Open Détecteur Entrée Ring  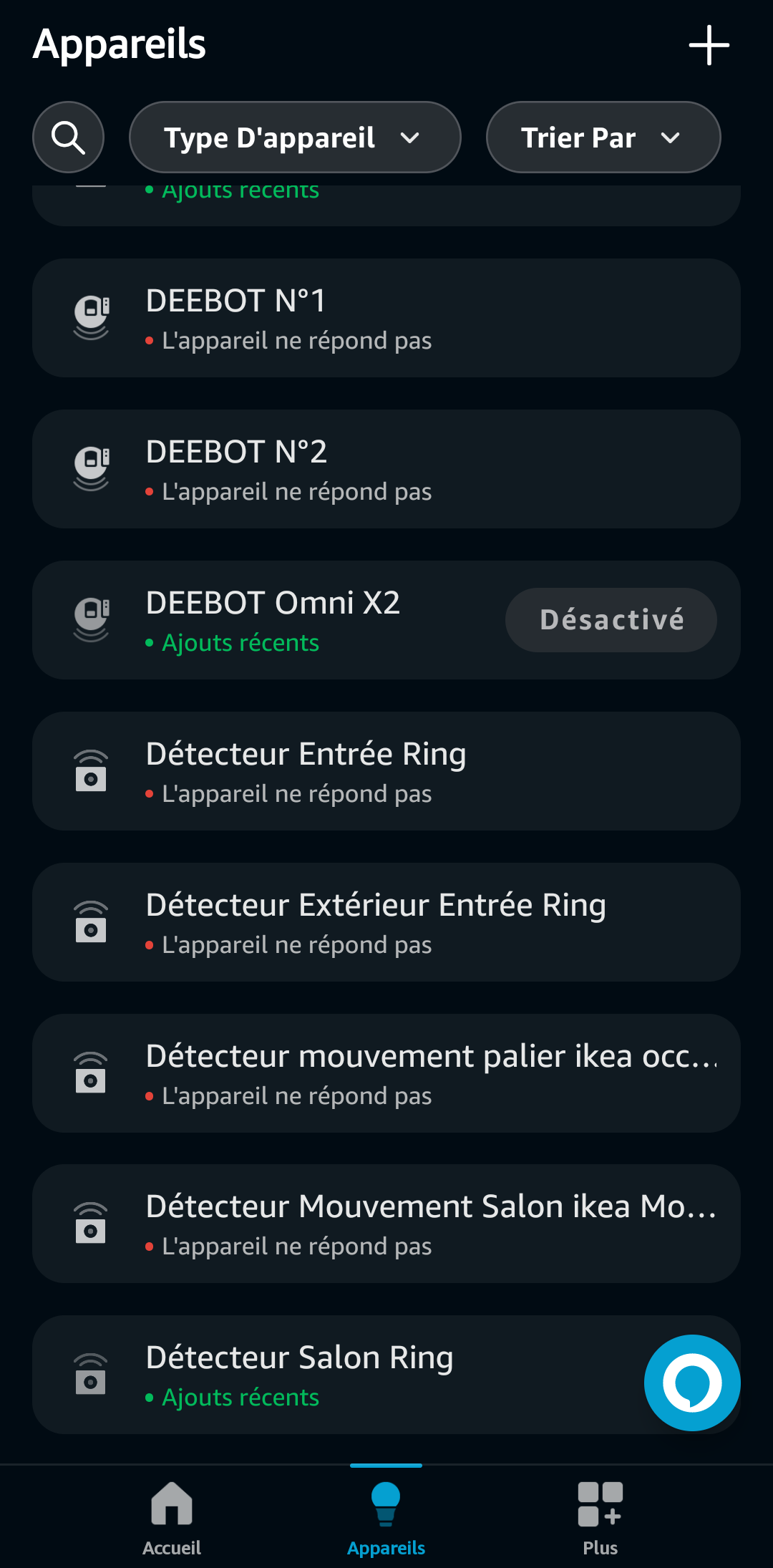coord(386,772)
